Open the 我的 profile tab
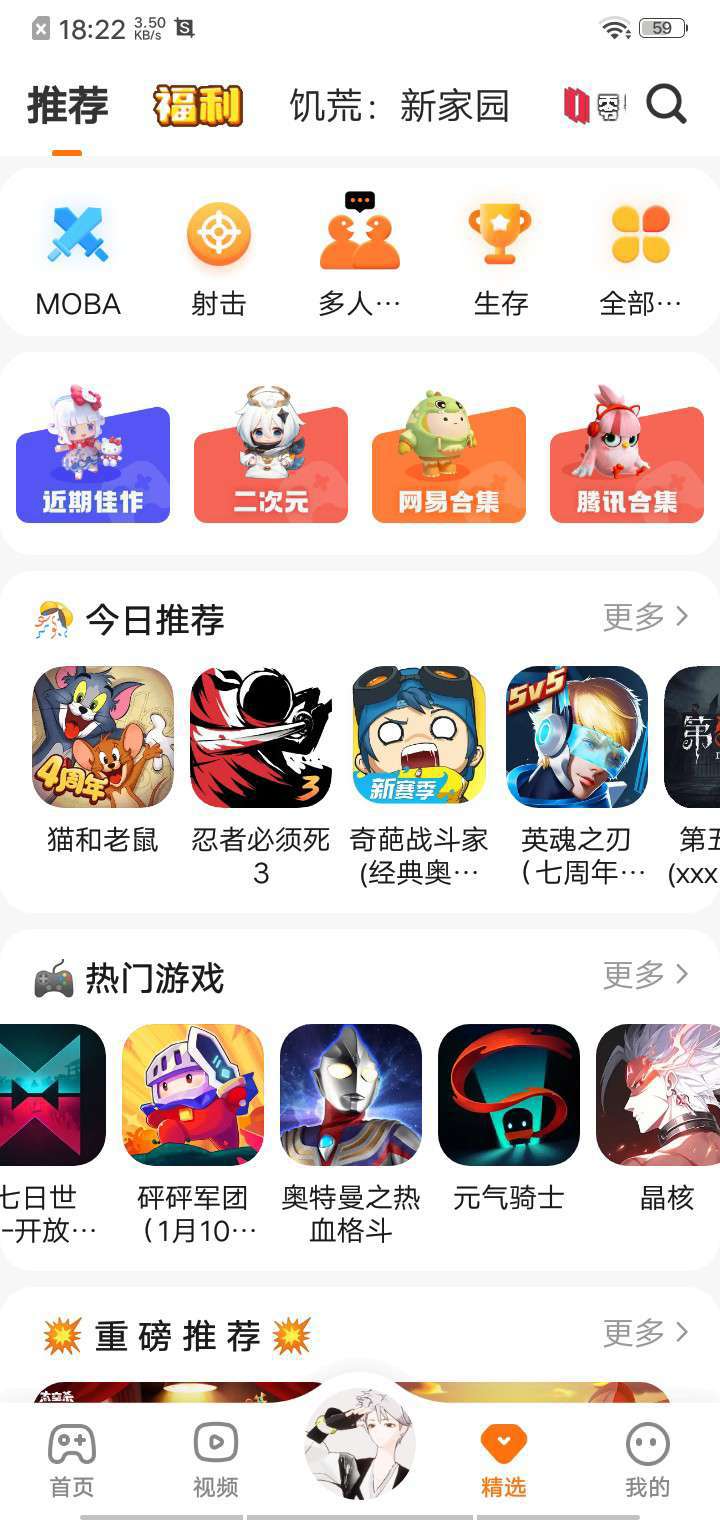 tap(647, 1461)
